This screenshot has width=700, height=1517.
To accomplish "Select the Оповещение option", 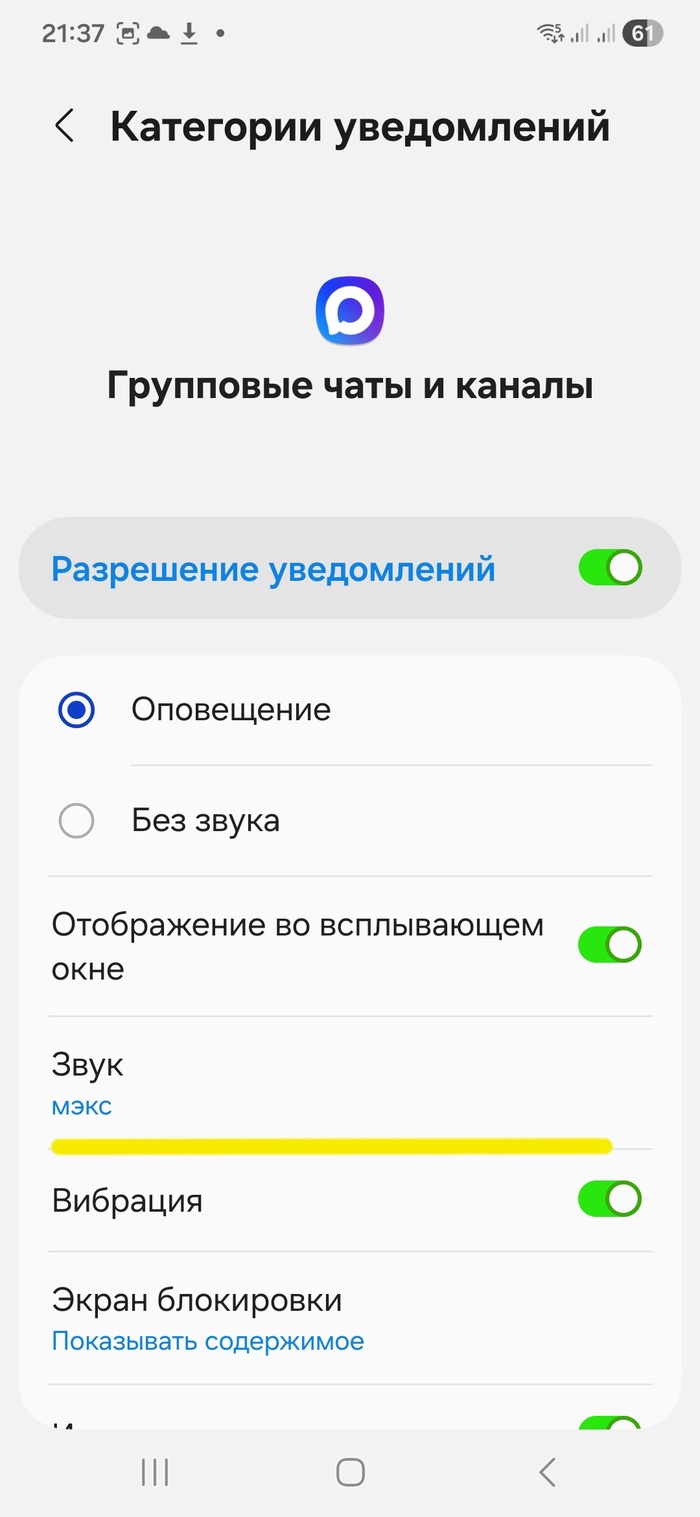I will click(77, 710).
